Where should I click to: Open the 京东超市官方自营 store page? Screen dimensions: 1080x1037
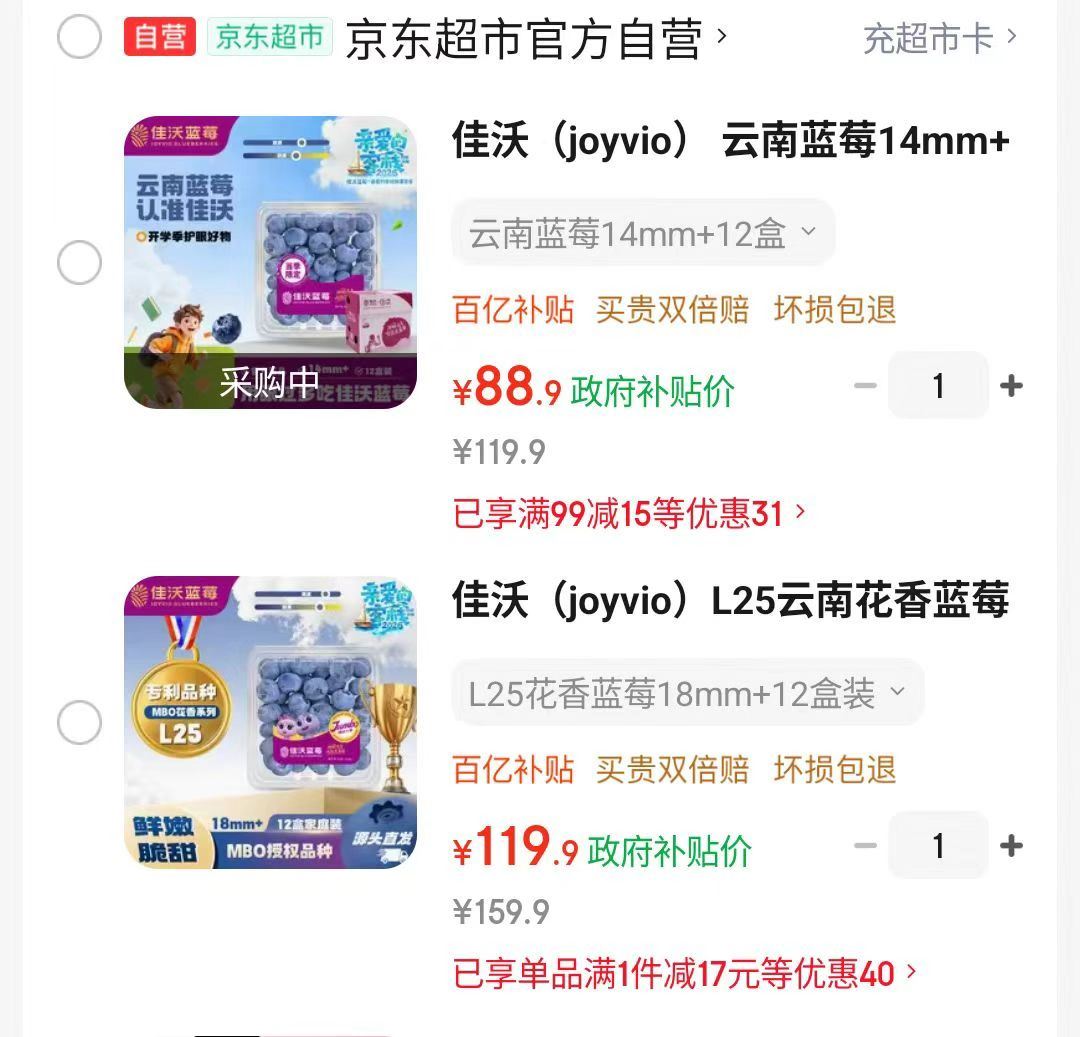535,40
